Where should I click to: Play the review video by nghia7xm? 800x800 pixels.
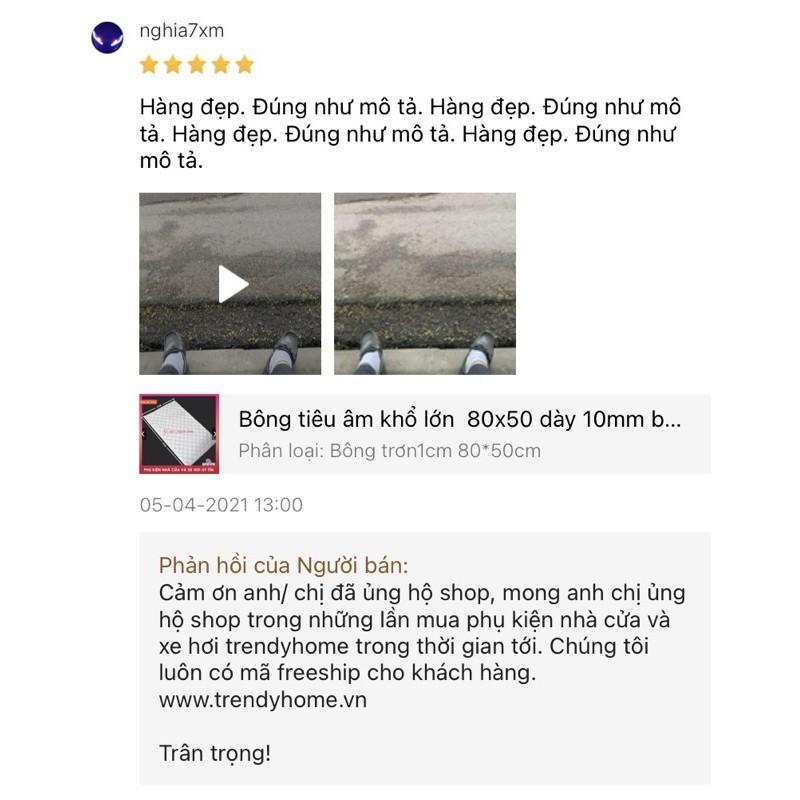click(231, 284)
